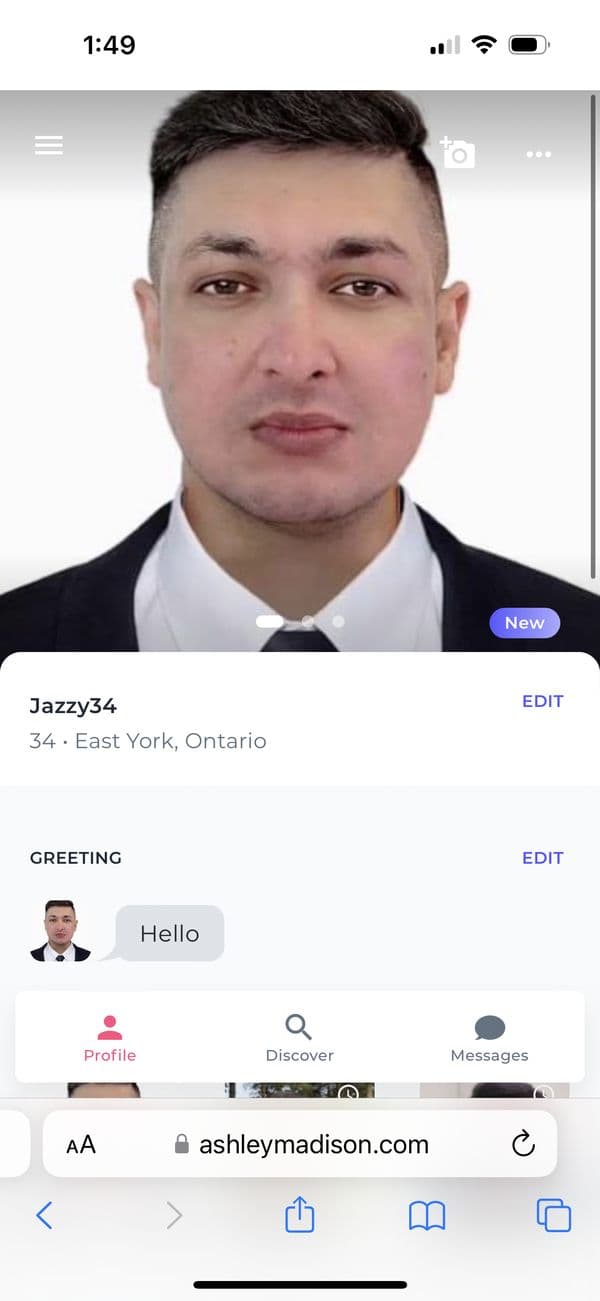The width and height of the screenshot is (600, 1301).
Task: Add a new profile photo
Action: (457, 153)
